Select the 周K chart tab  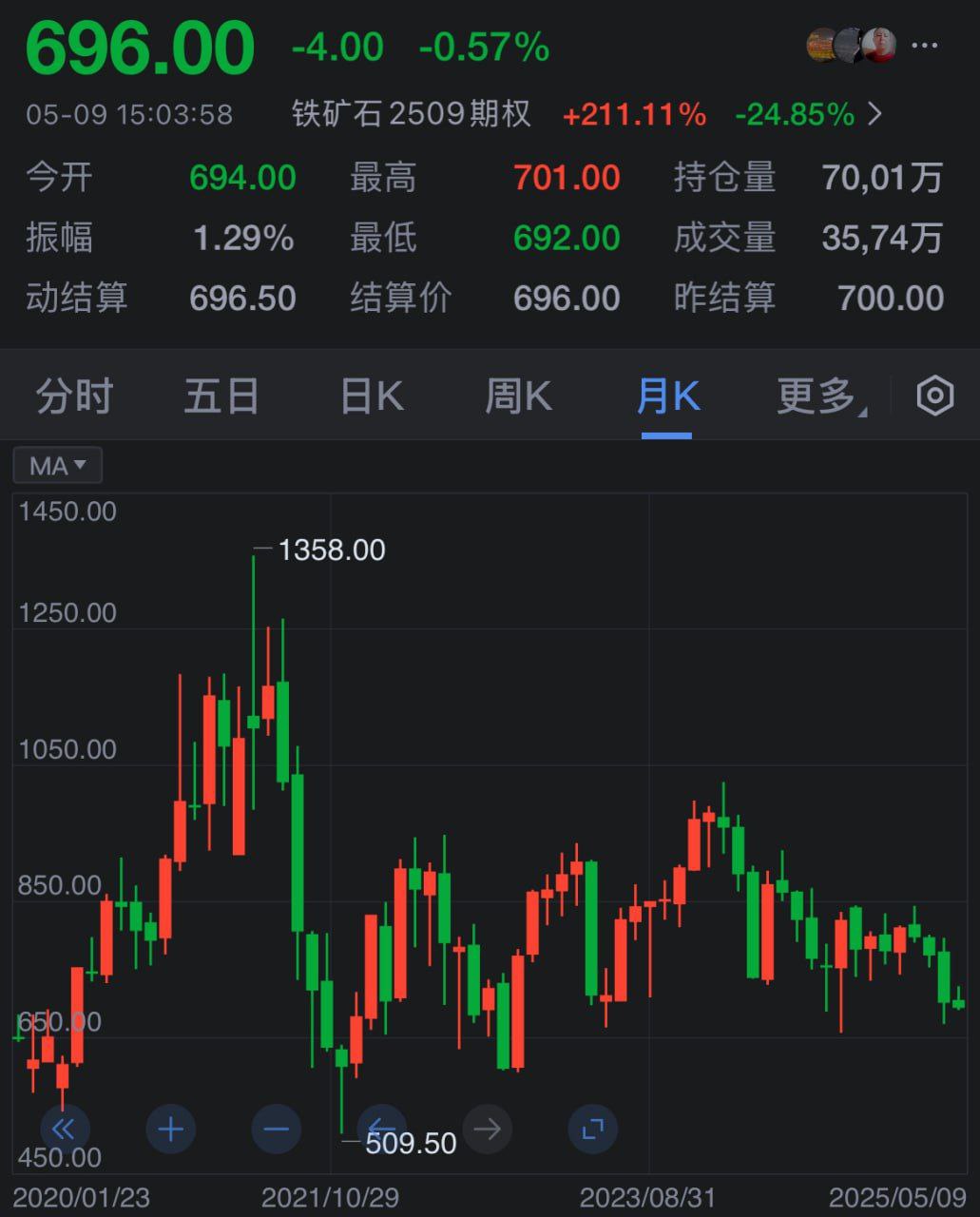pyautogui.click(x=519, y=396)
